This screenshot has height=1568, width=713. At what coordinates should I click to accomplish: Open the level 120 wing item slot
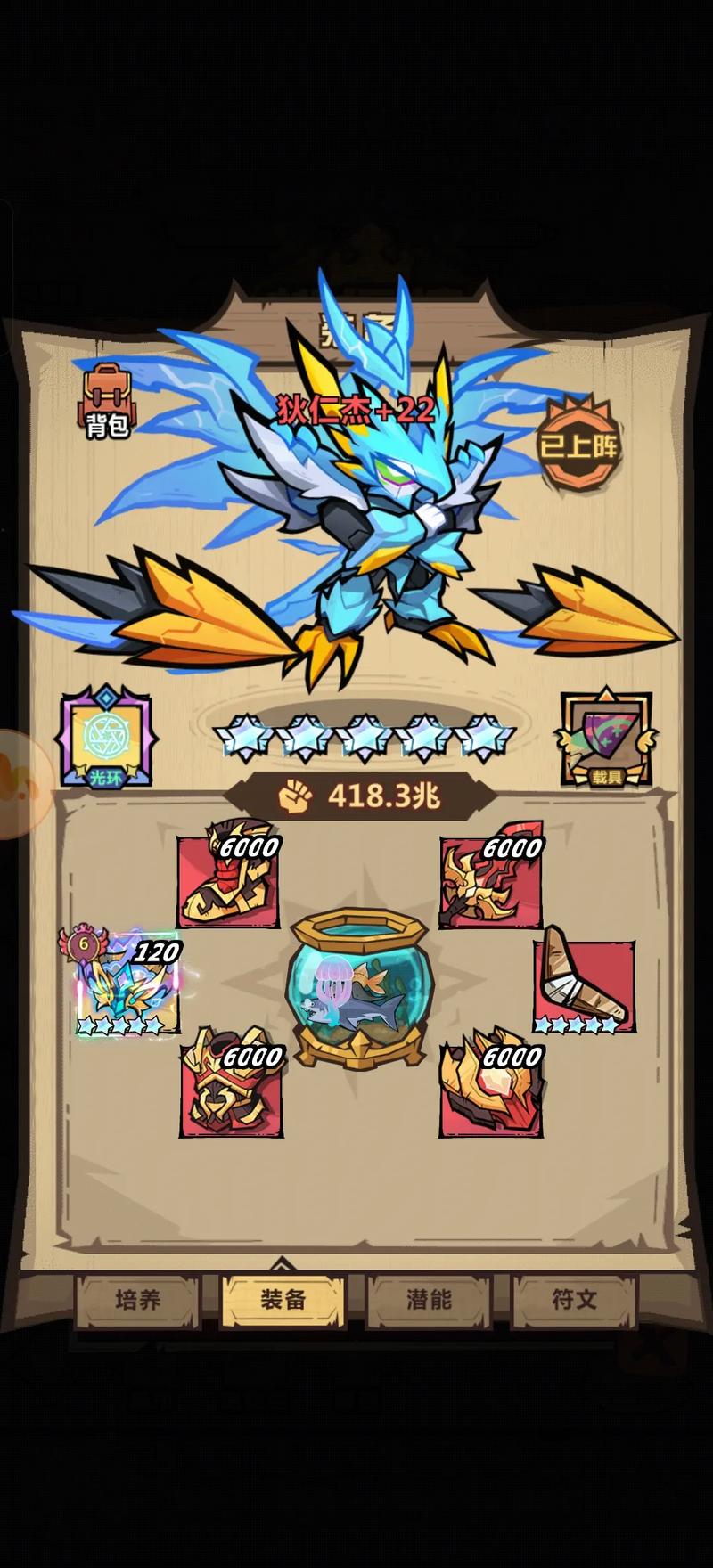click(x=127, y=984)
